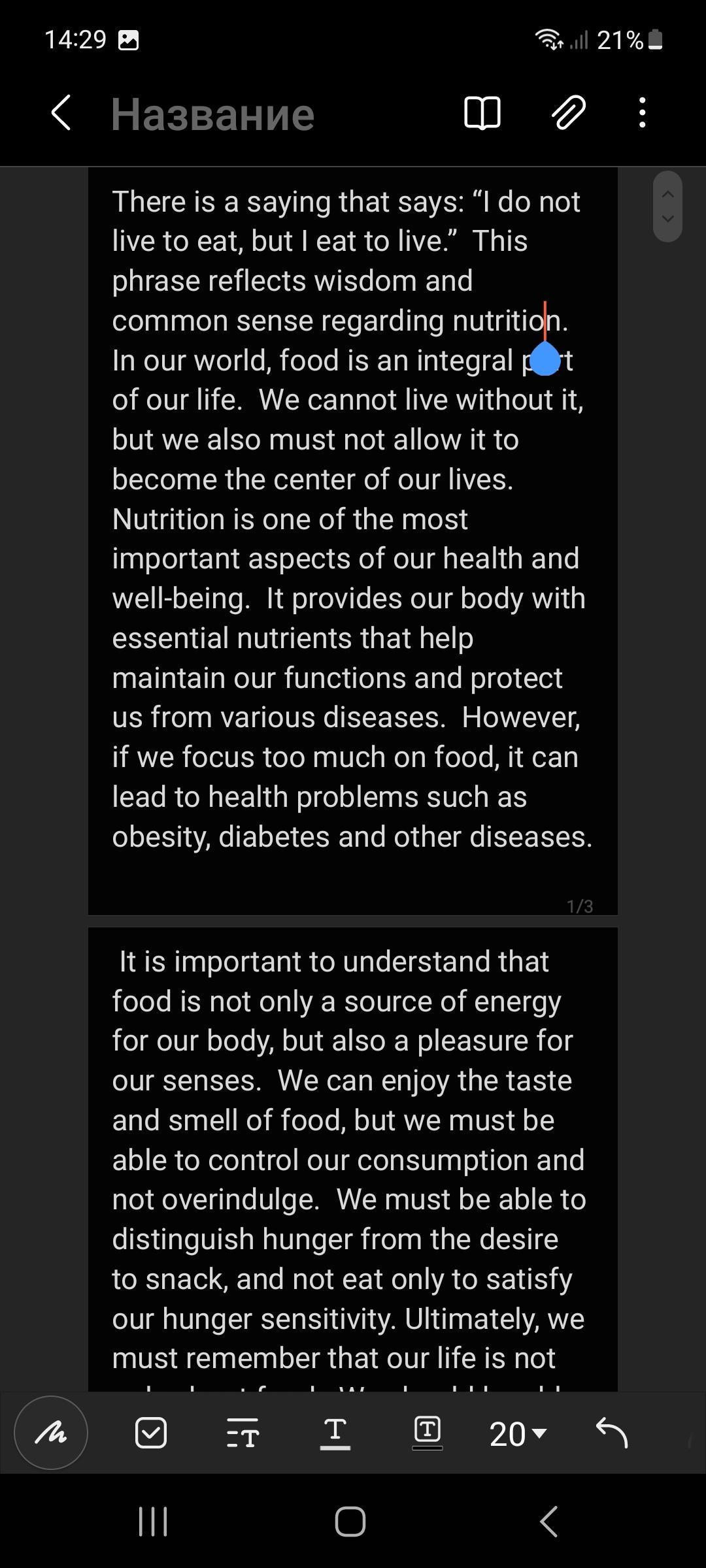Switch to reading mode book icon

coord(482,113)
